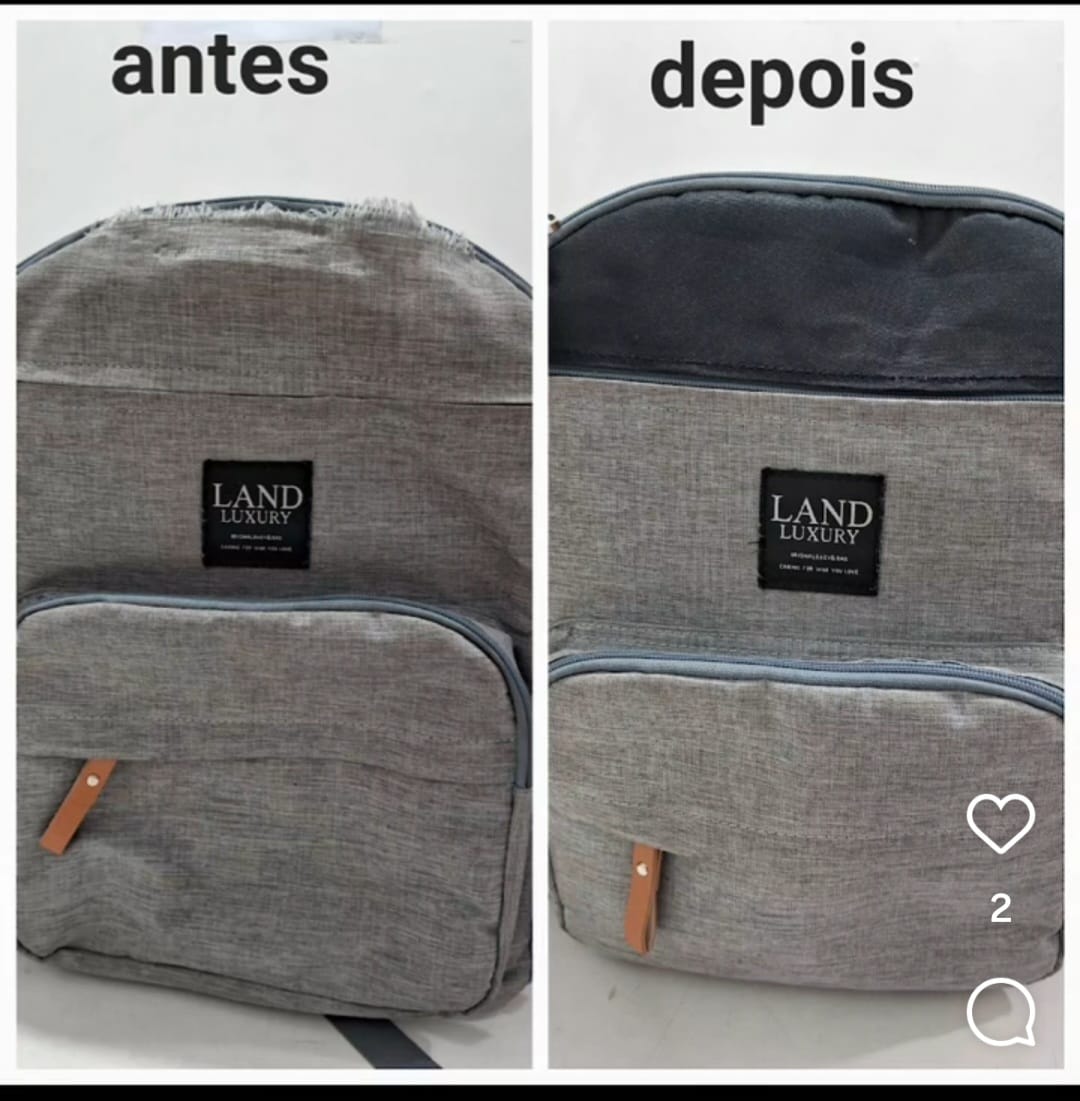
Task: Like this before-and-after backpack post
Action: 1001,823
